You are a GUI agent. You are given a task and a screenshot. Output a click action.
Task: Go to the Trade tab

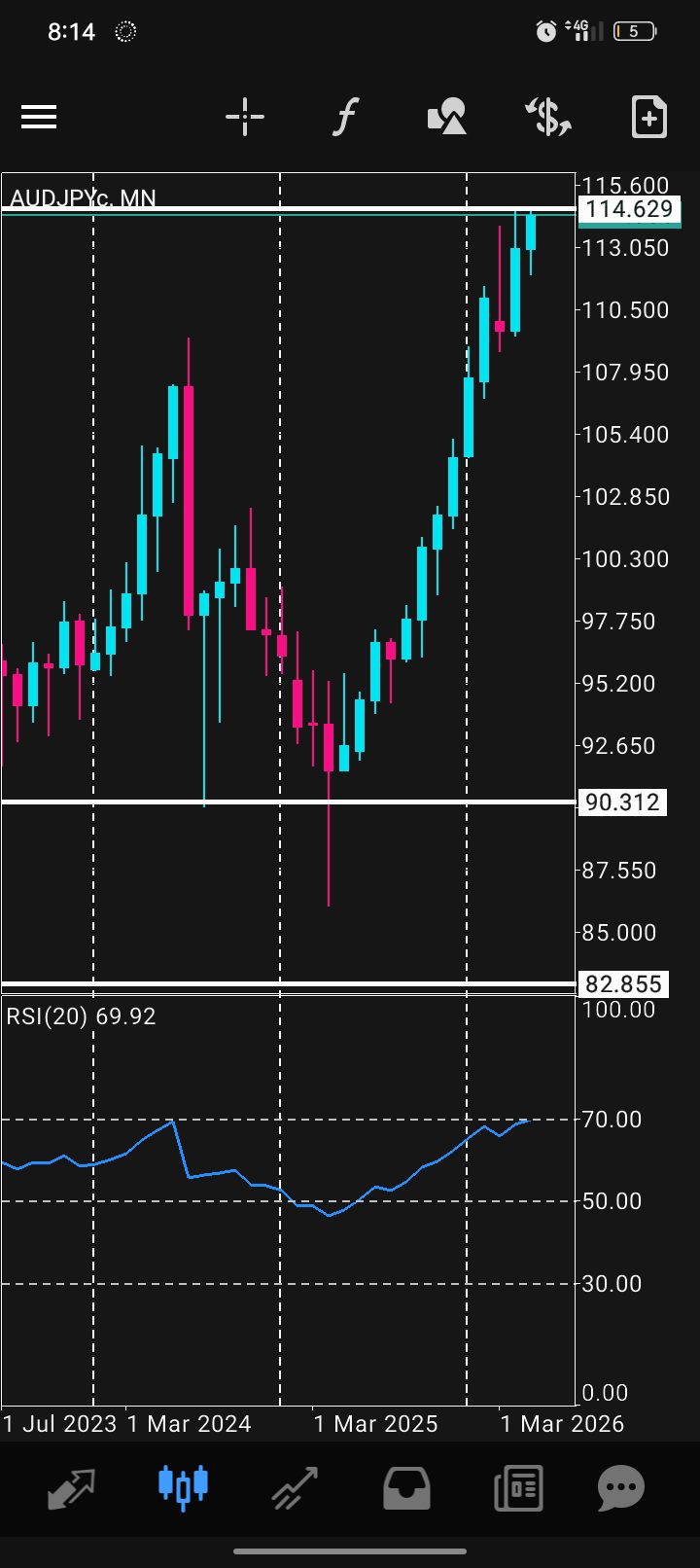point(295,1488)
